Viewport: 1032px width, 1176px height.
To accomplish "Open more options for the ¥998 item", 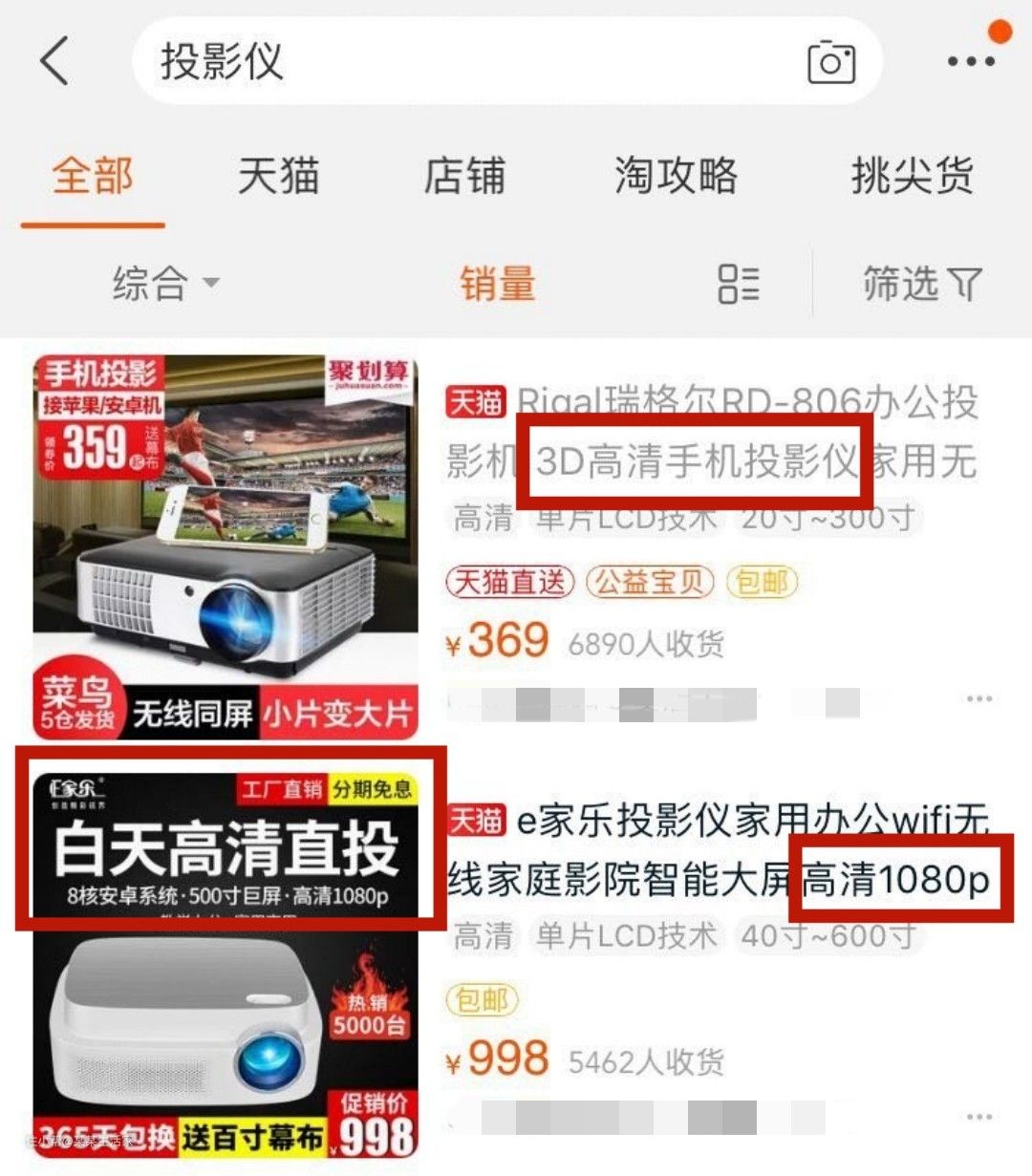I will tap(979, 1116).
